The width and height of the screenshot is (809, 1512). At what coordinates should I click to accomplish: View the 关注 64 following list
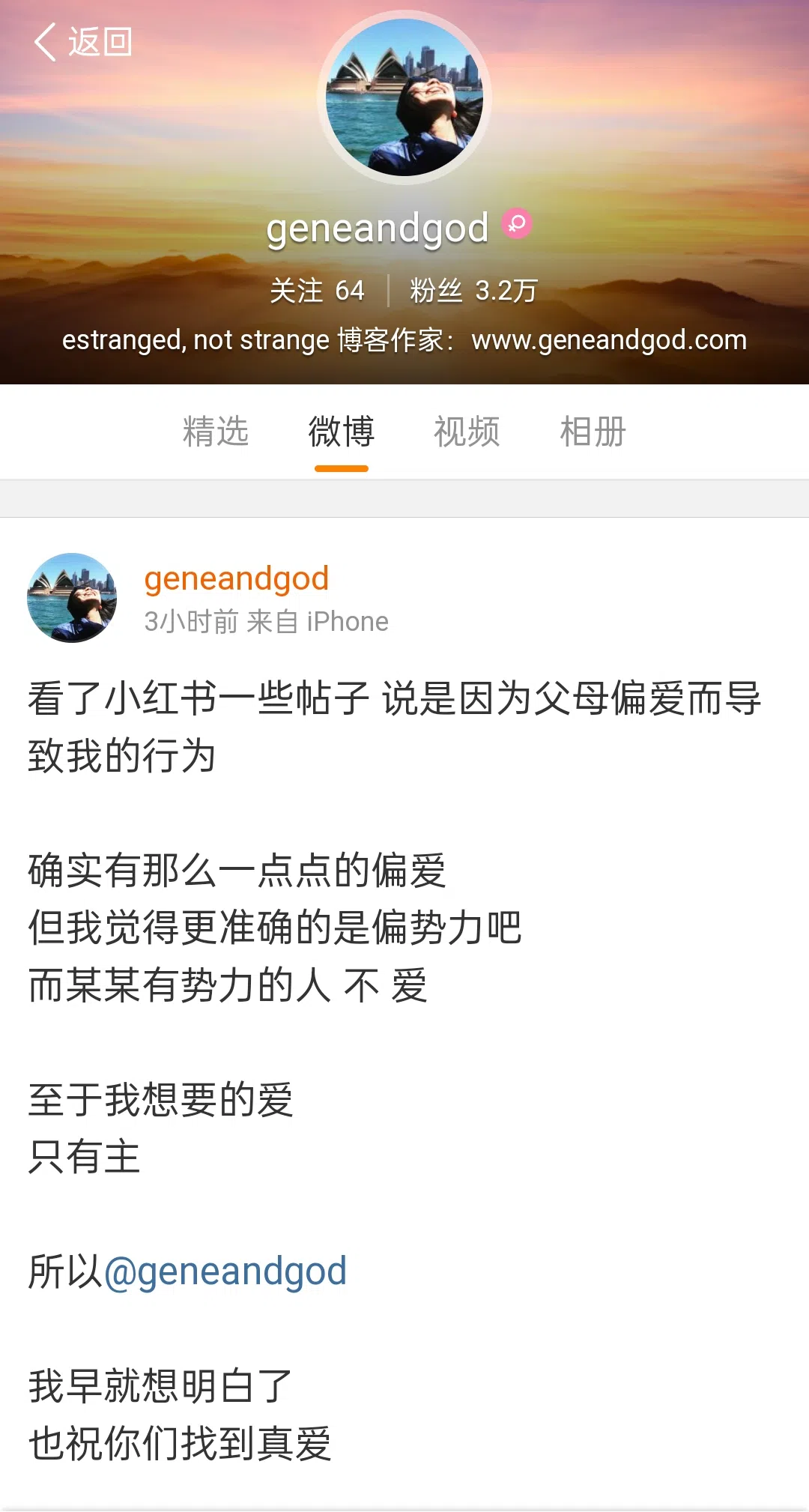317,291
